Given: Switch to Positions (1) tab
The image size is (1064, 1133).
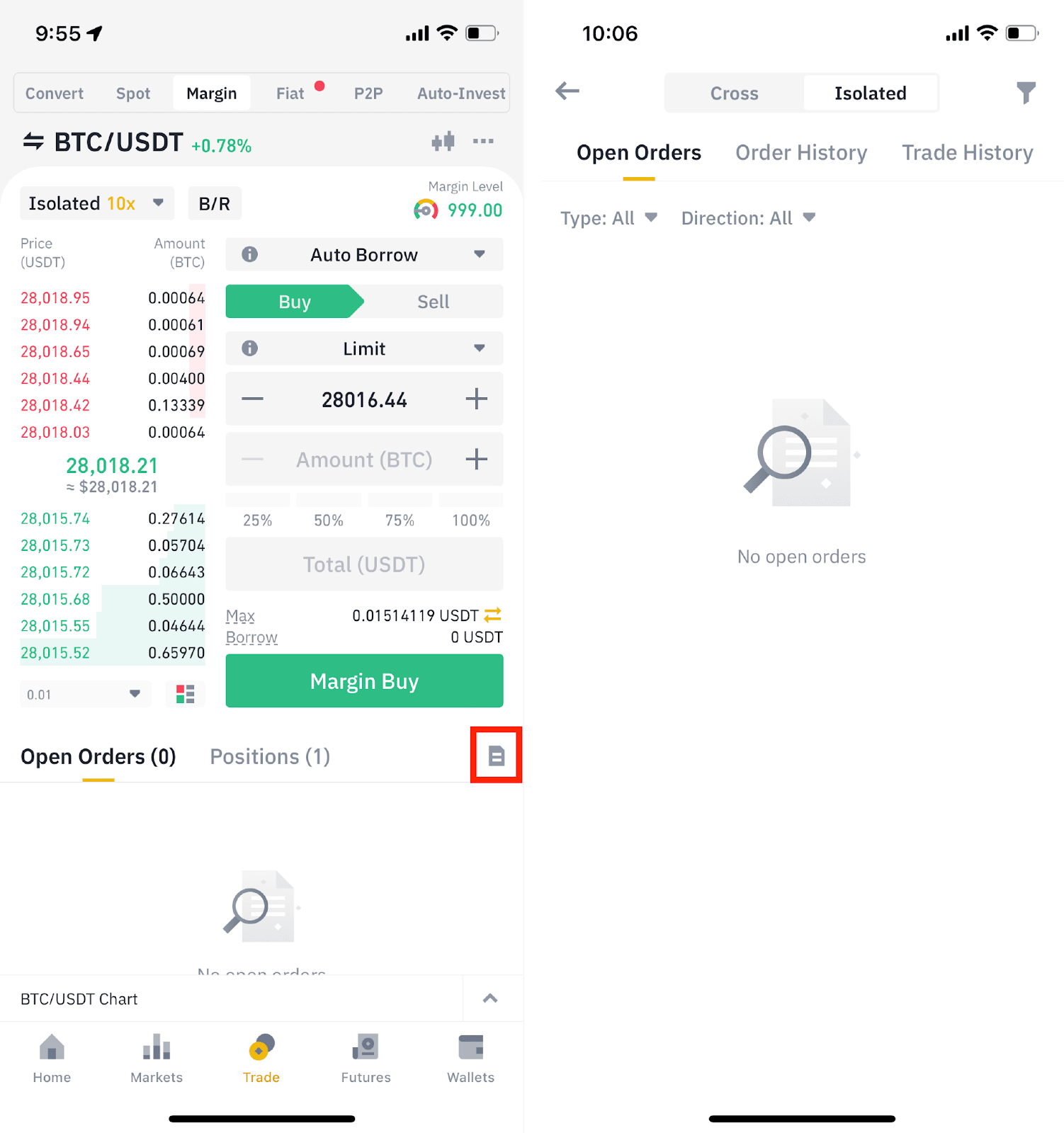Looking at the screenshot, I should click(270, 756).
